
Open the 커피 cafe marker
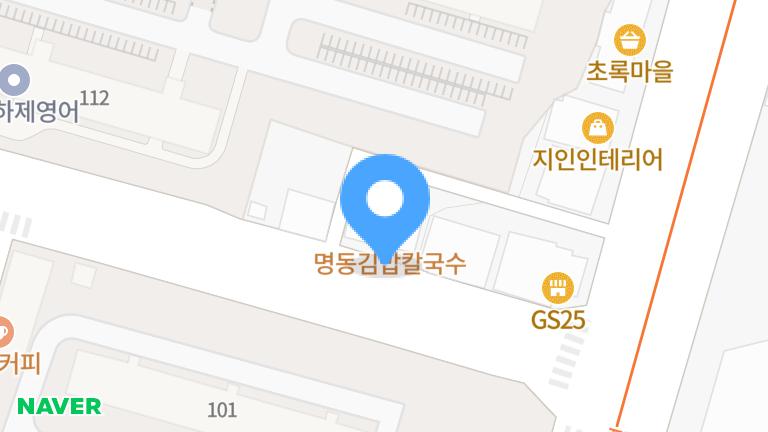tap(4, 331)
